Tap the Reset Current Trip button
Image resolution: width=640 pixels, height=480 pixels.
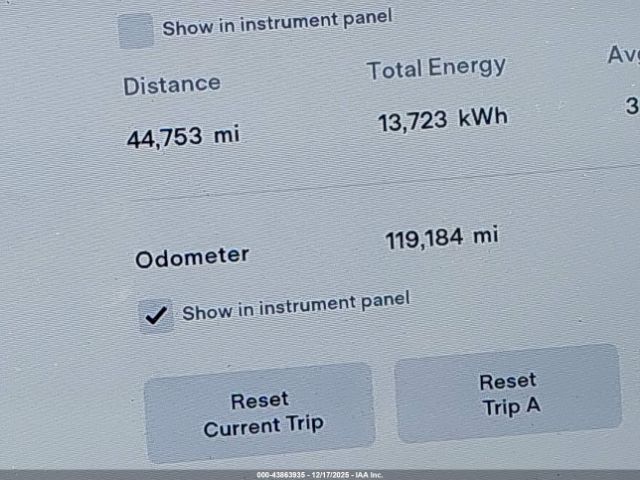click(x=260, y=413)
